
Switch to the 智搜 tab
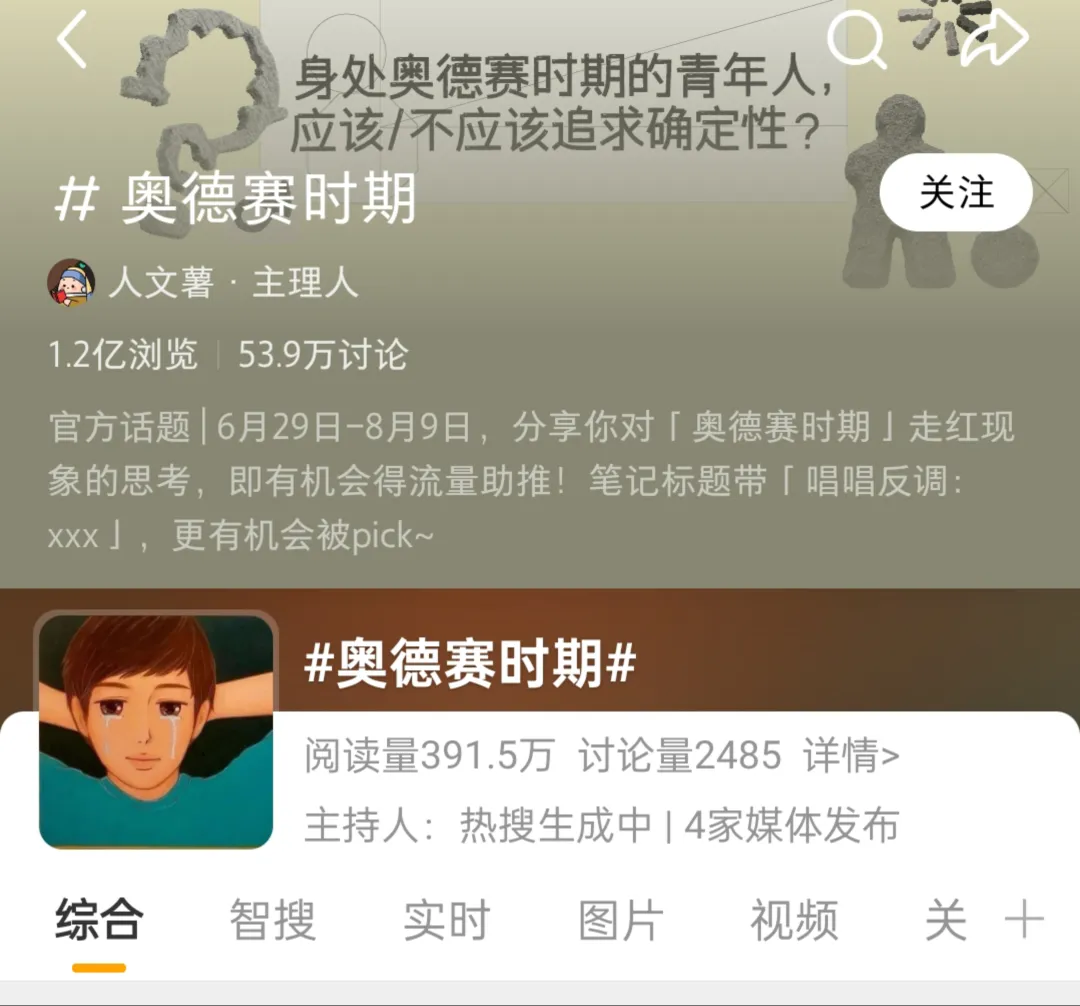[x=272, y=920]
